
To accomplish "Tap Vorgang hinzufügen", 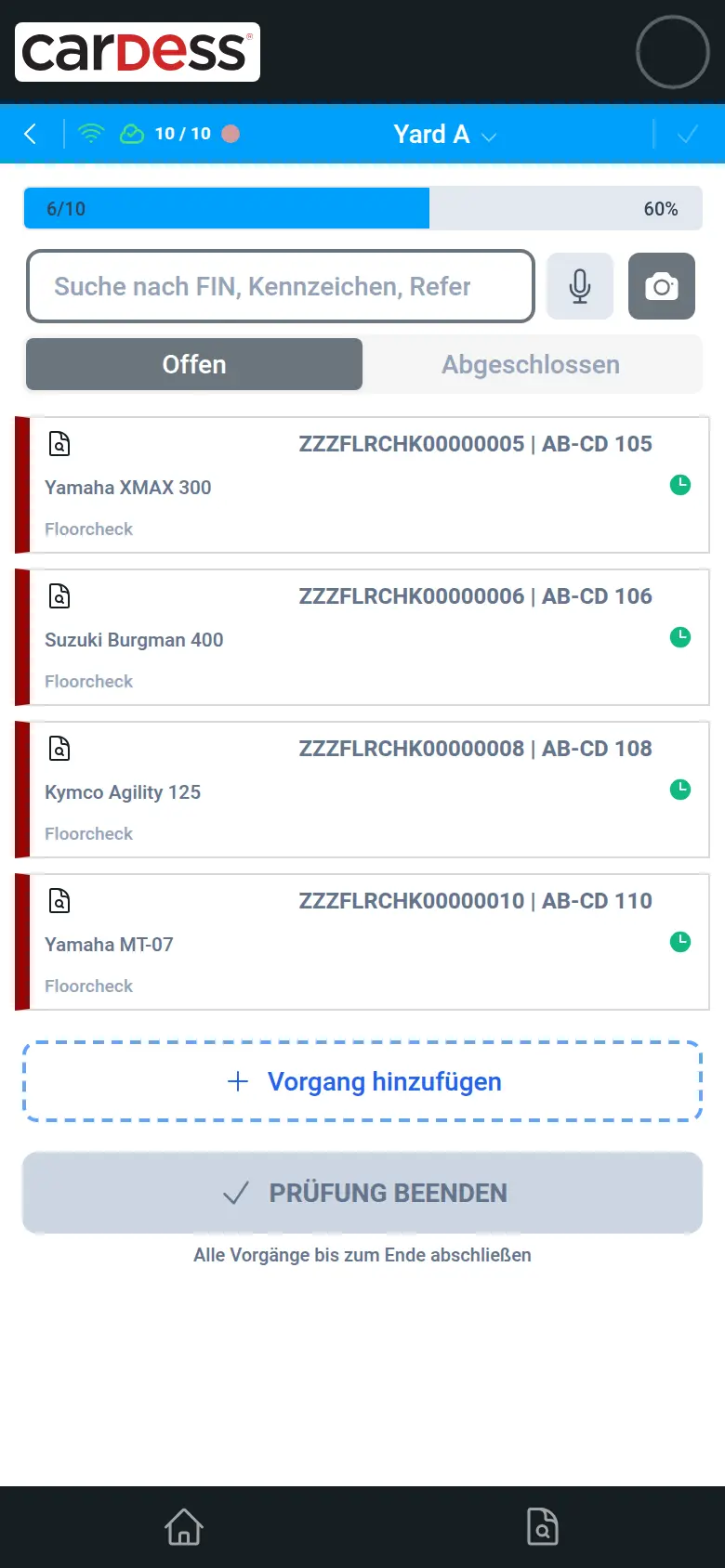I will click(x=362, y=1081).
